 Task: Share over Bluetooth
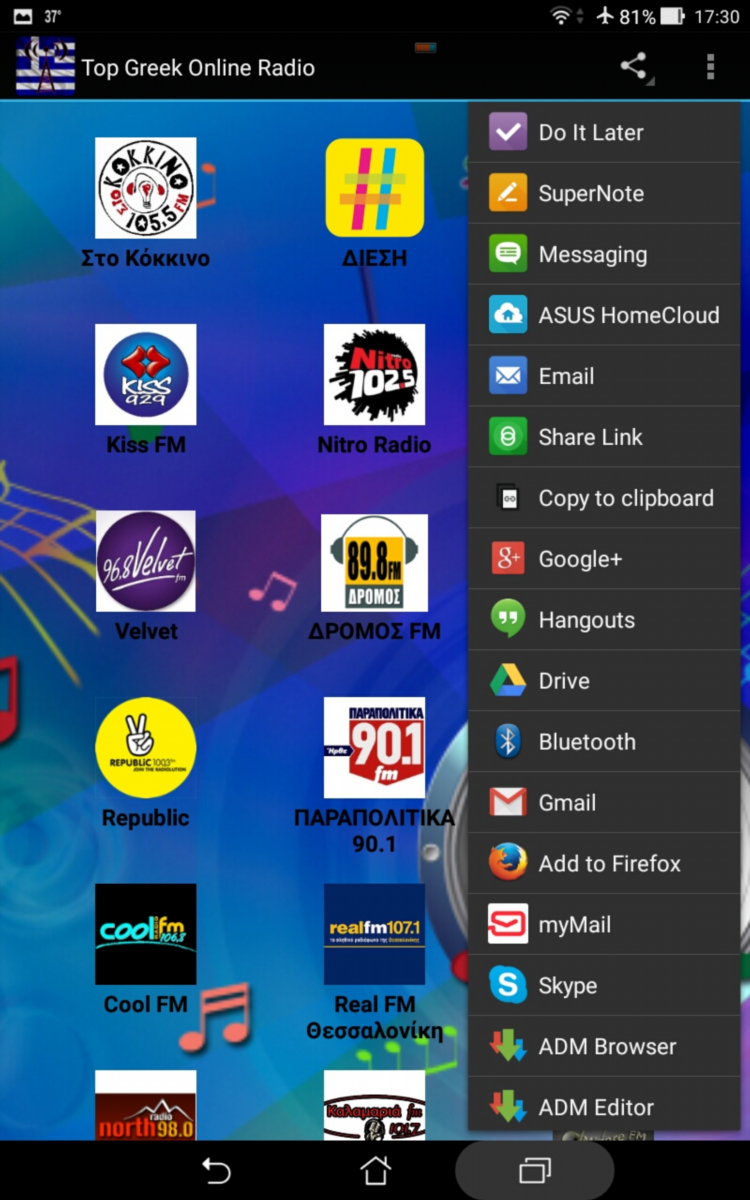604,742
